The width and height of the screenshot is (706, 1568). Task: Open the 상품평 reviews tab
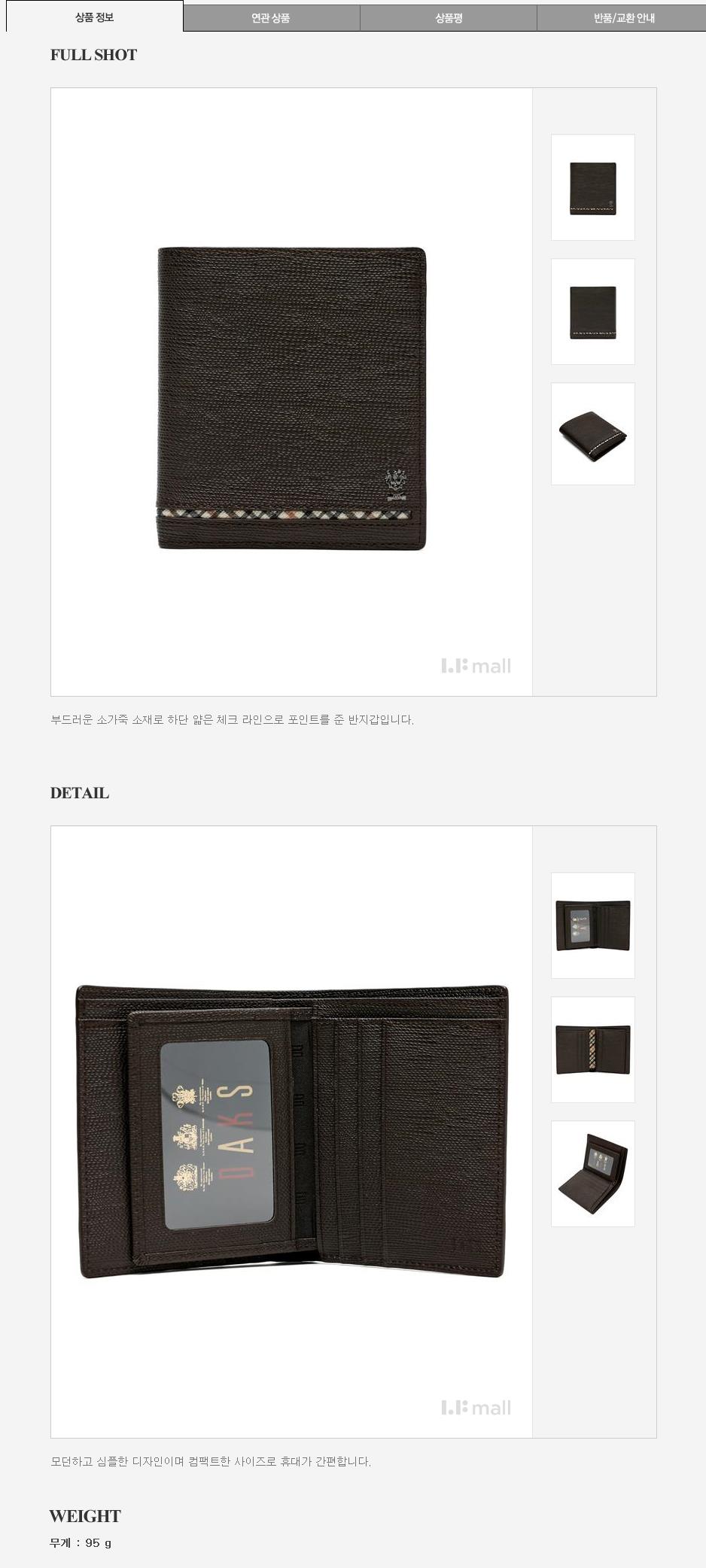point(449,18)
